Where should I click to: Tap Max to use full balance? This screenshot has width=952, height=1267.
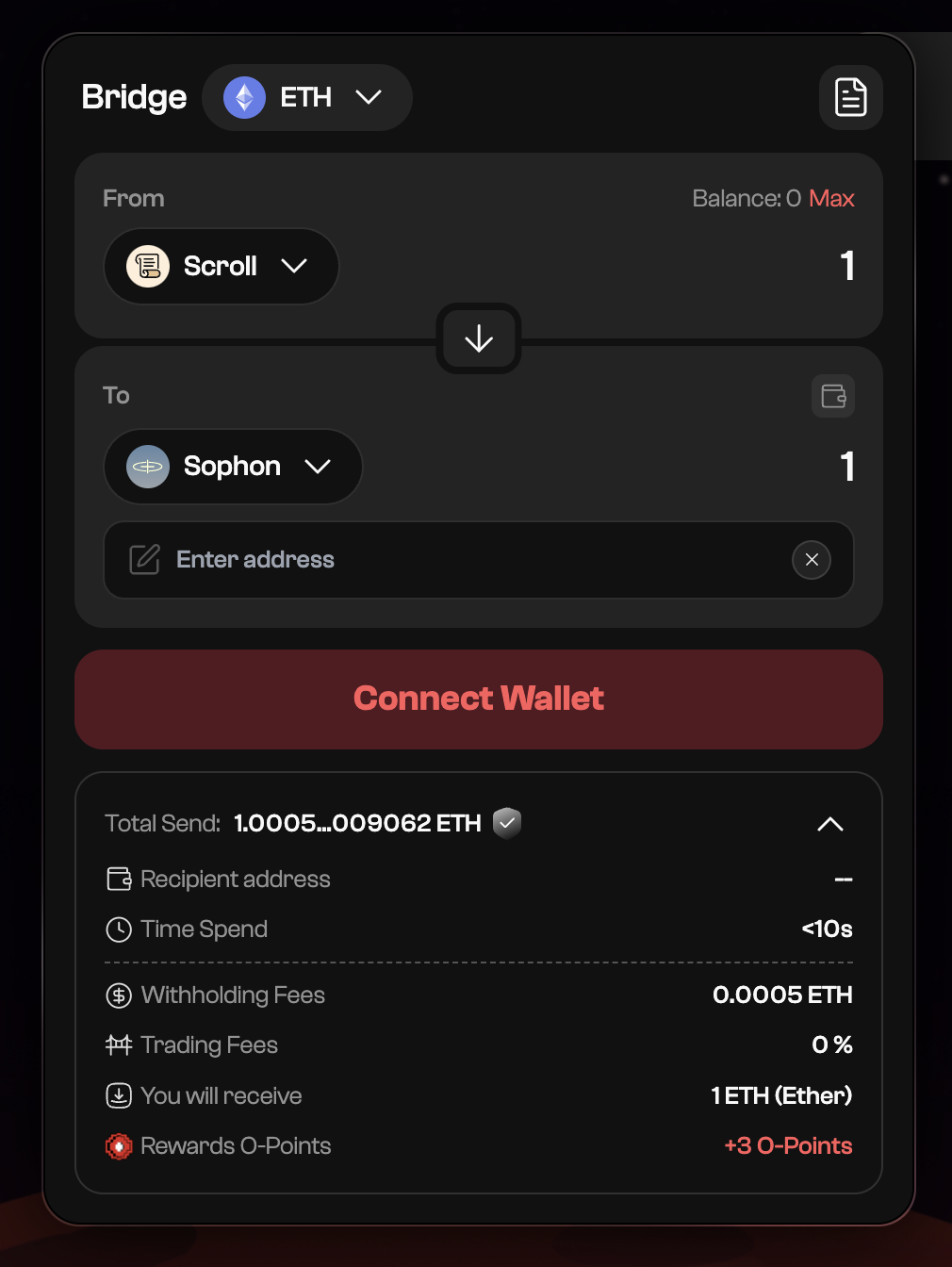click(830, 199)
